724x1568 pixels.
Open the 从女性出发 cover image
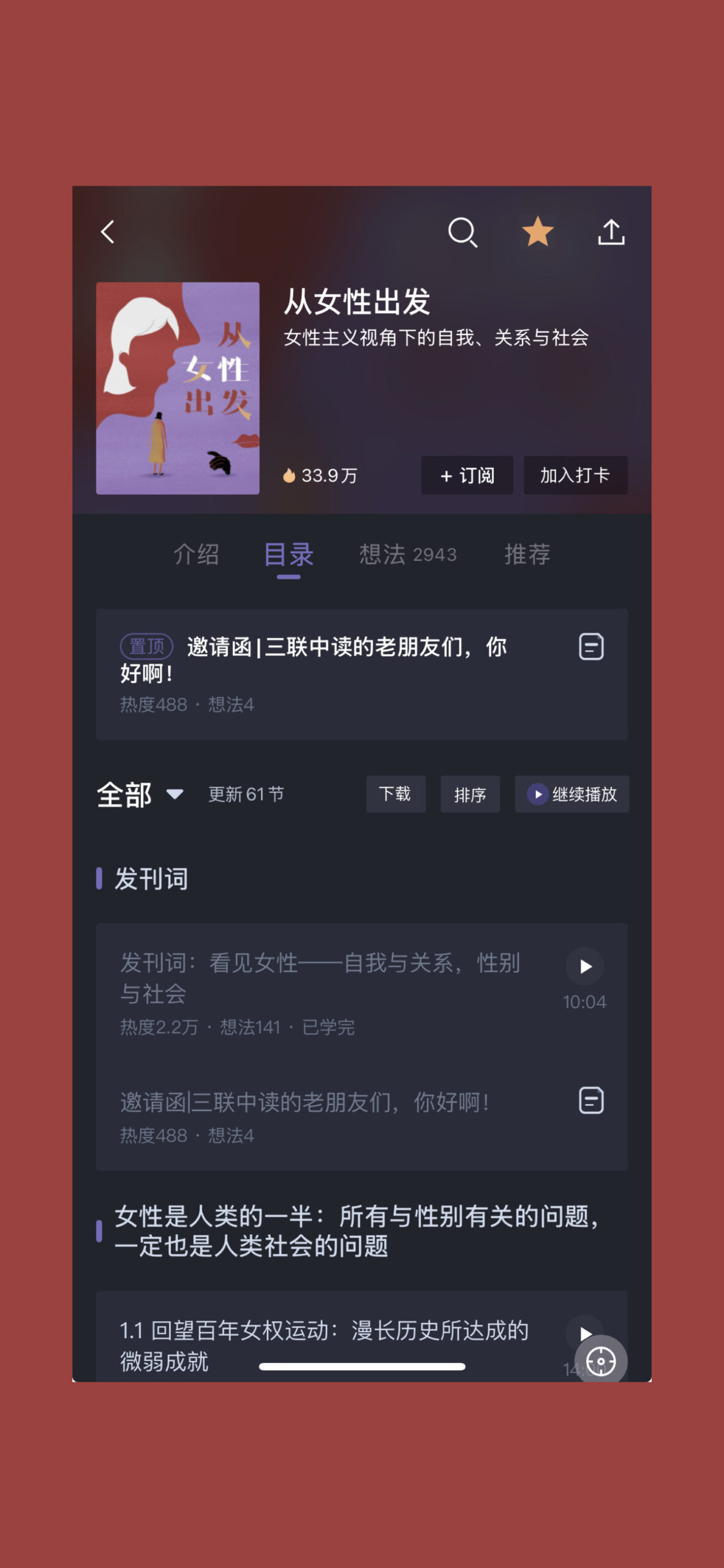[178, 388]
